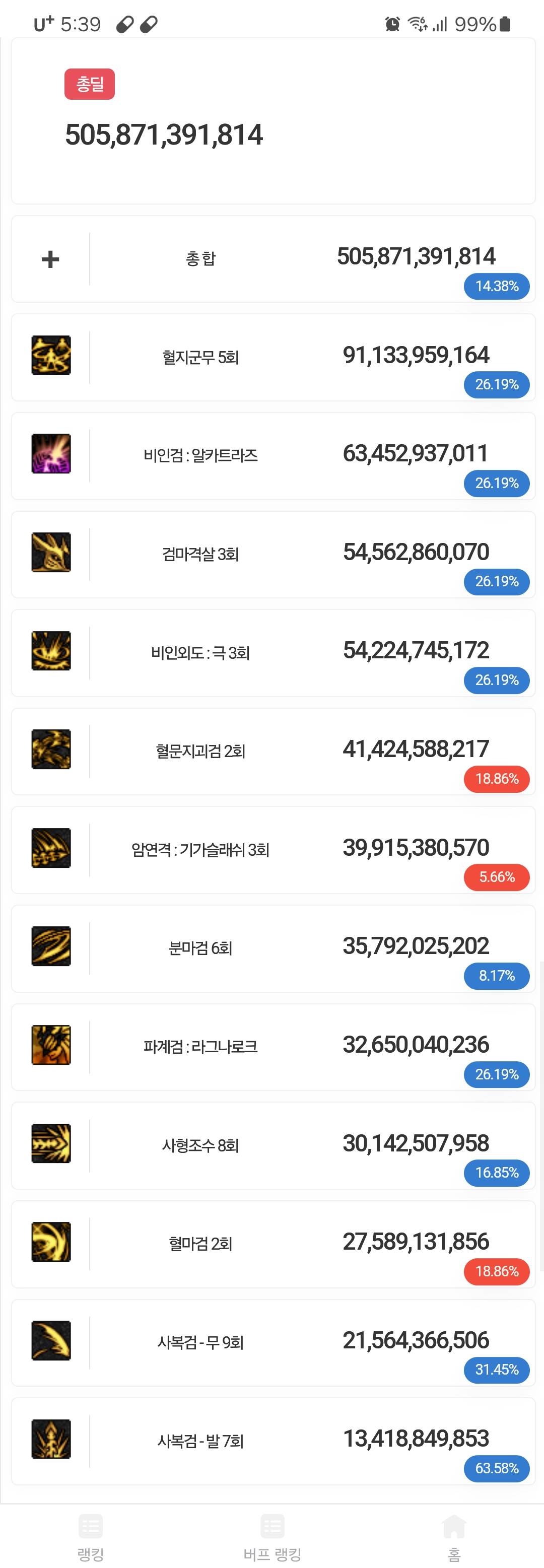The height and width of the screenshot is (1568, 544).
Task: Go to the 홈 tab
Action: tap(454, 1536)
